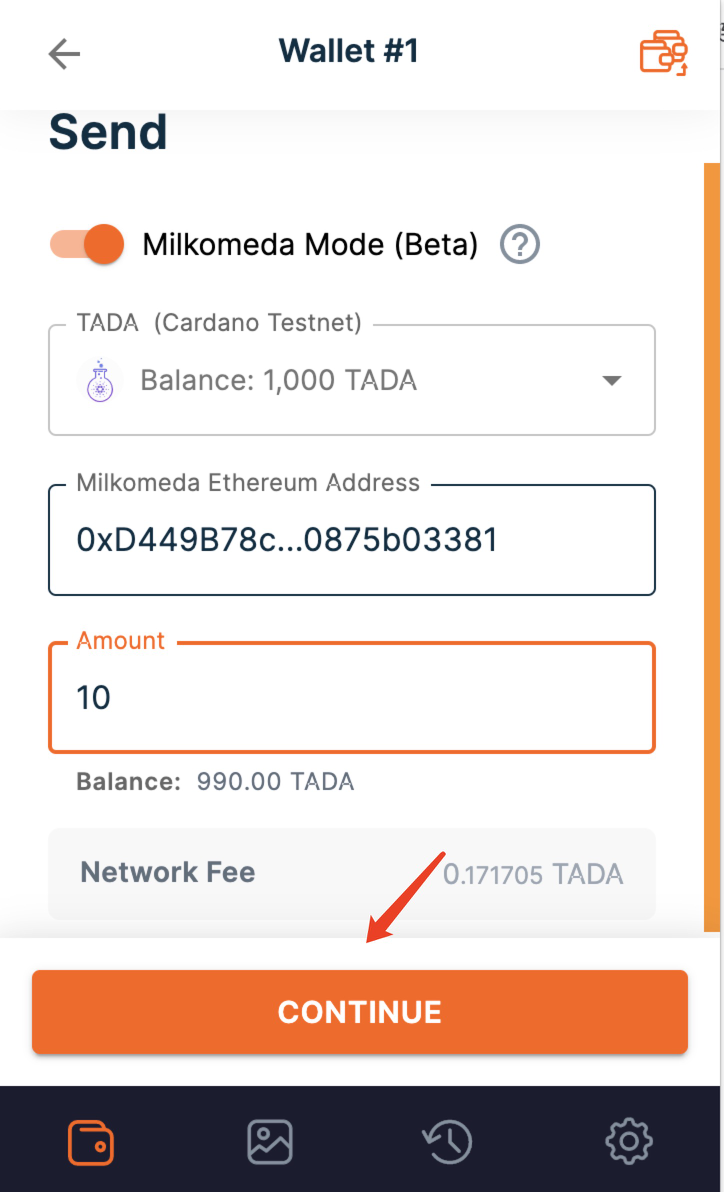The width and height of the screenshot is (724, 1192).
Task: Open Milkomeda Mode help question mark
Action: 520,244
